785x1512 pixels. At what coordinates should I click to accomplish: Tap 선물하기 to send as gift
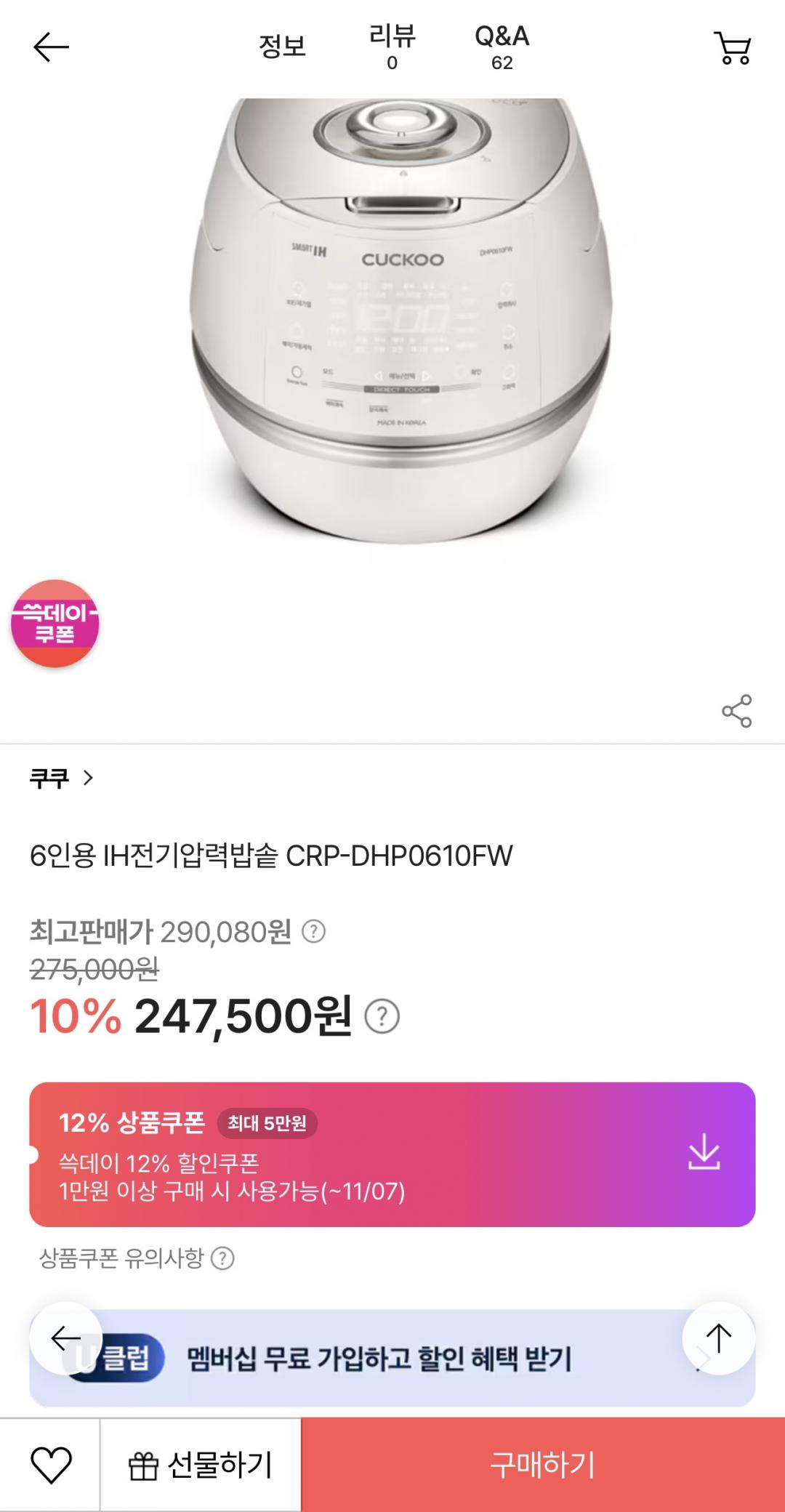tap(200, 1465)
